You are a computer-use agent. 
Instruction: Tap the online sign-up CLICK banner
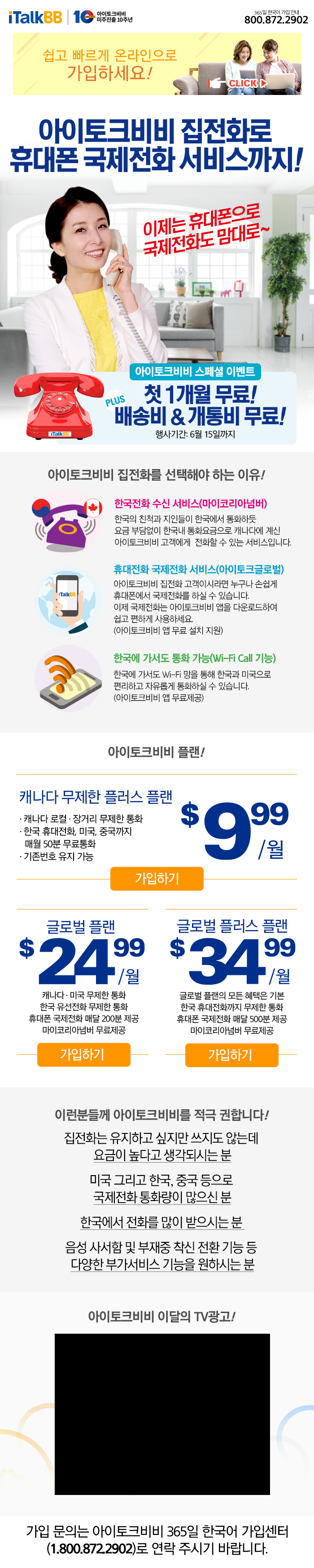coord(157,64)
